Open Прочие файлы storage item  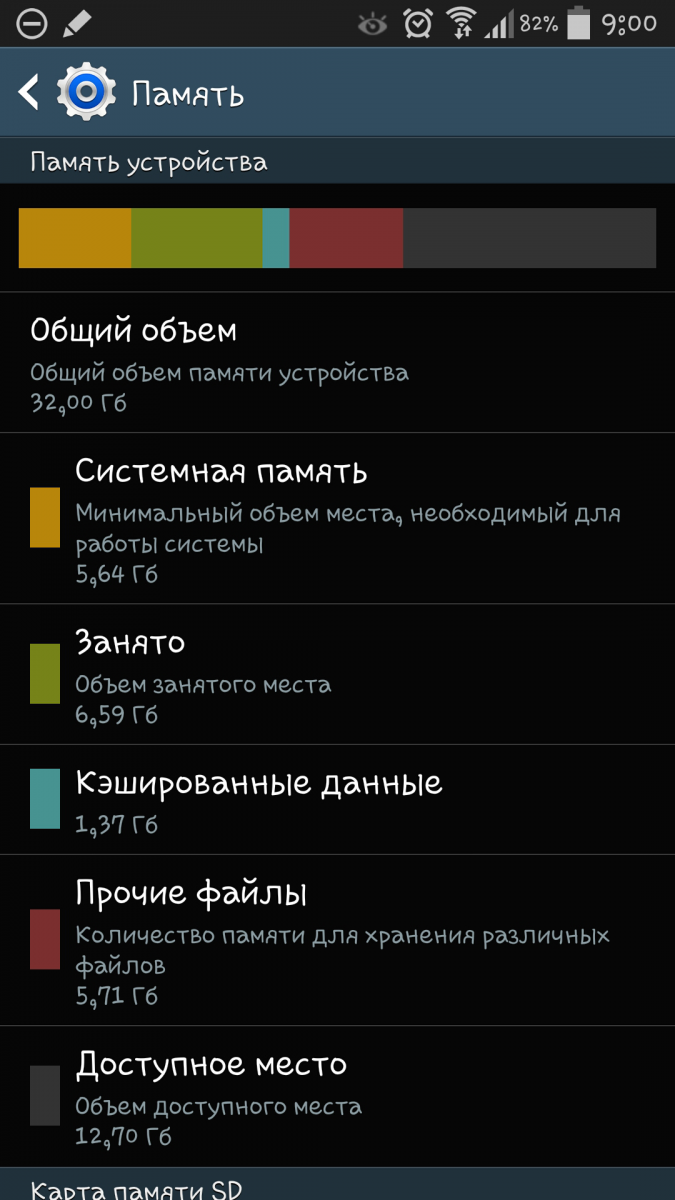click(337, 940)
